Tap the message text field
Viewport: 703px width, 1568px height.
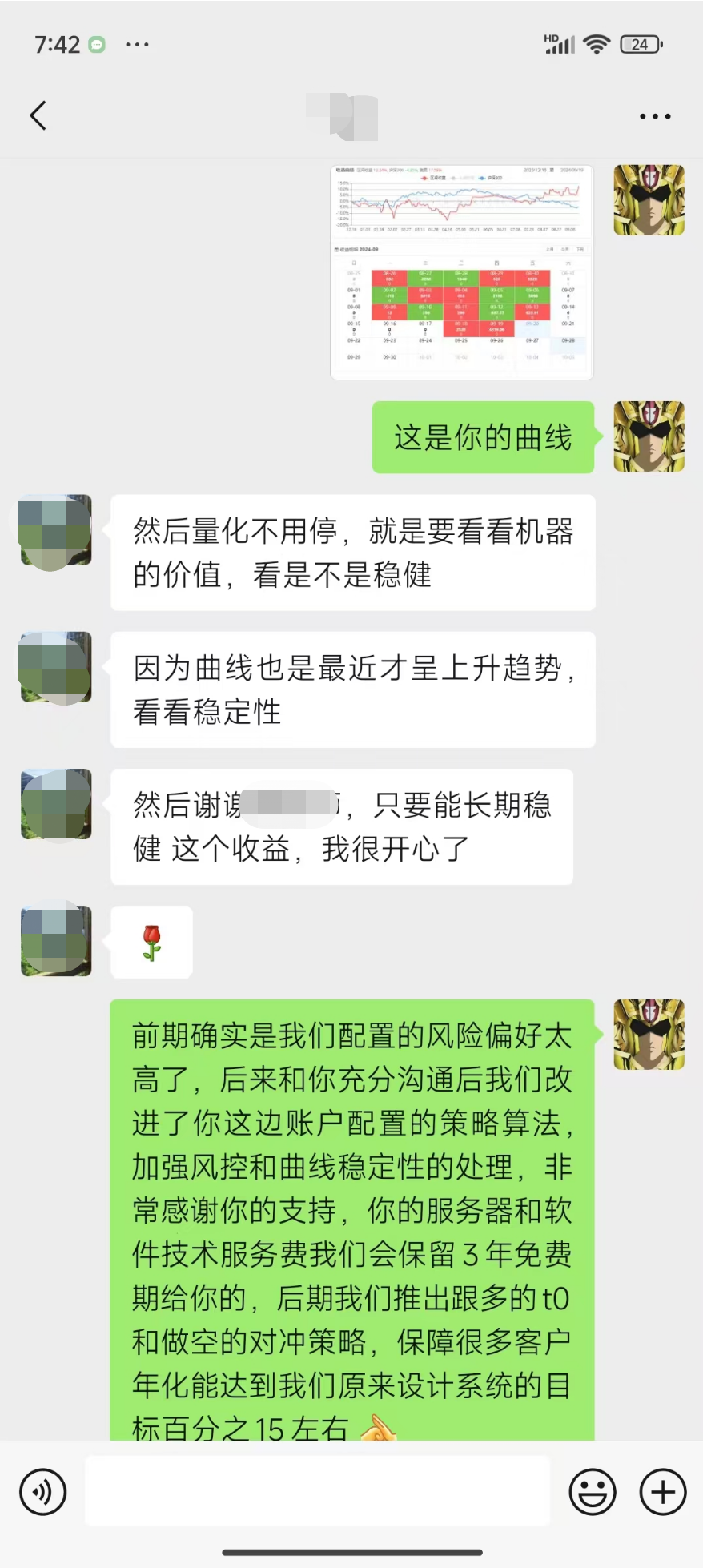pyautogui.click(x=317, y=1490)
